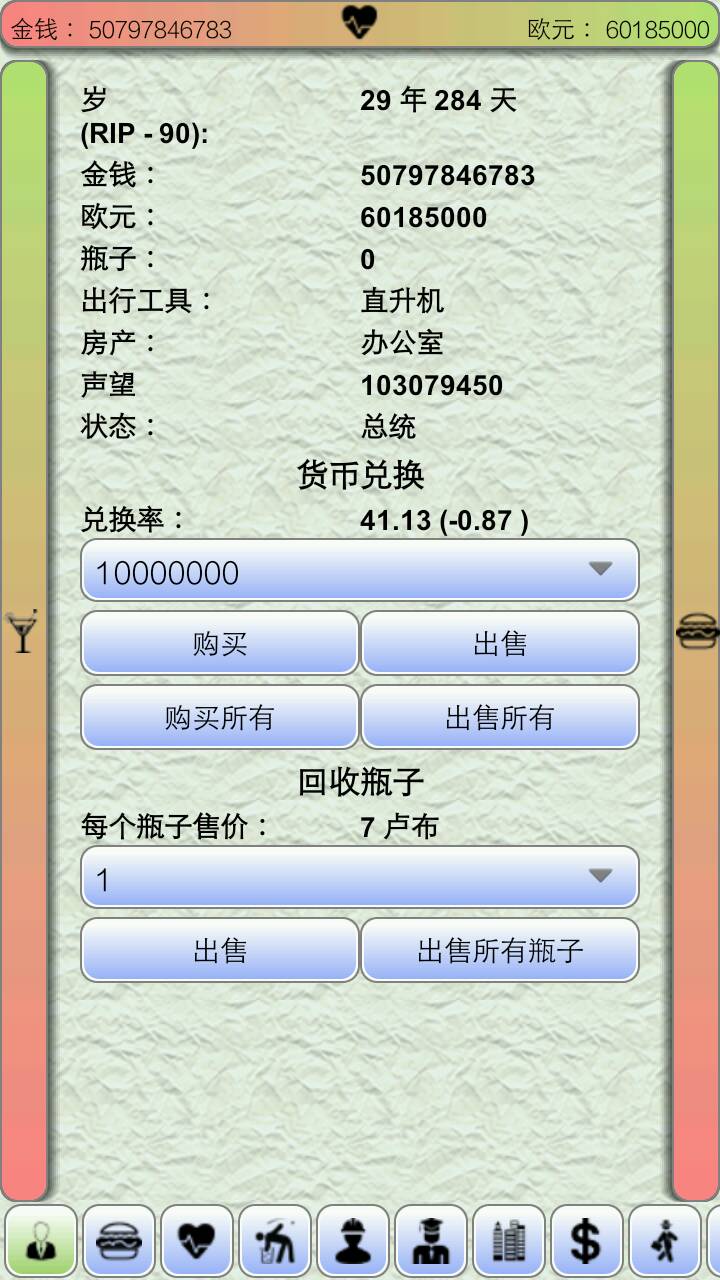
Task: Select the suited person profile tab
Action: coord(41,1241)
